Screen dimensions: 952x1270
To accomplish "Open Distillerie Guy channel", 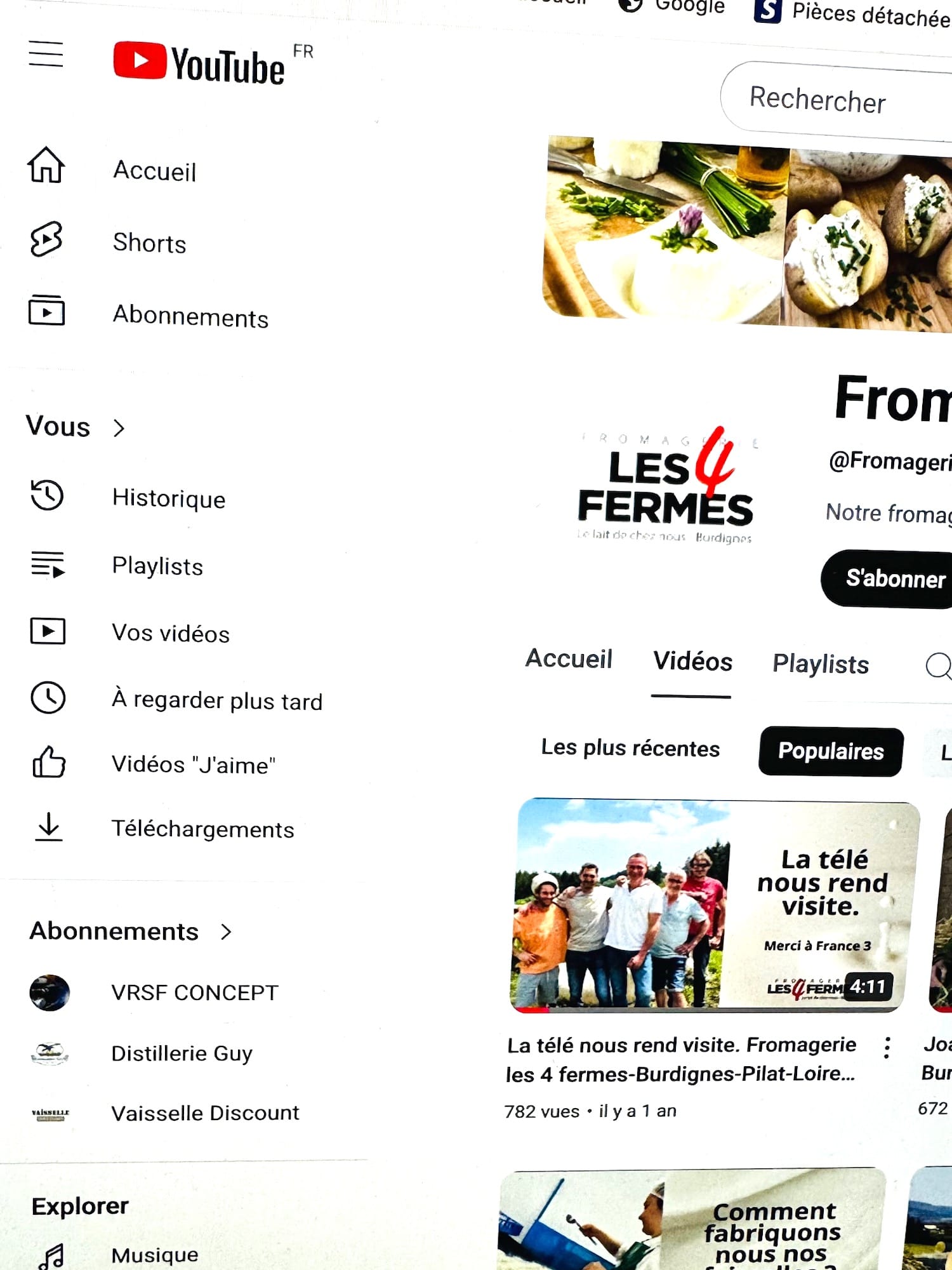I will [x=182, y=1053].
